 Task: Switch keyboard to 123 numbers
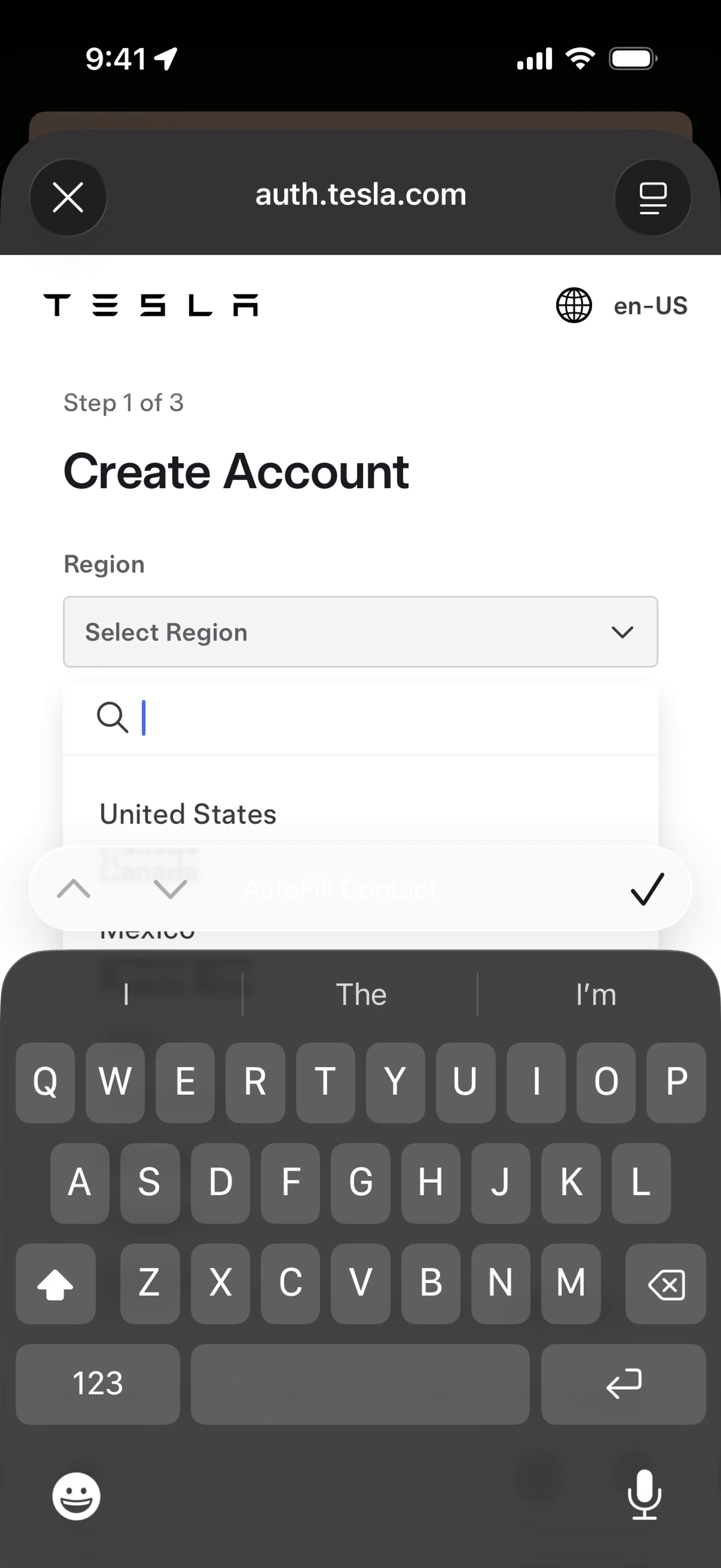pyautogui.click(x=97, y=1384)
